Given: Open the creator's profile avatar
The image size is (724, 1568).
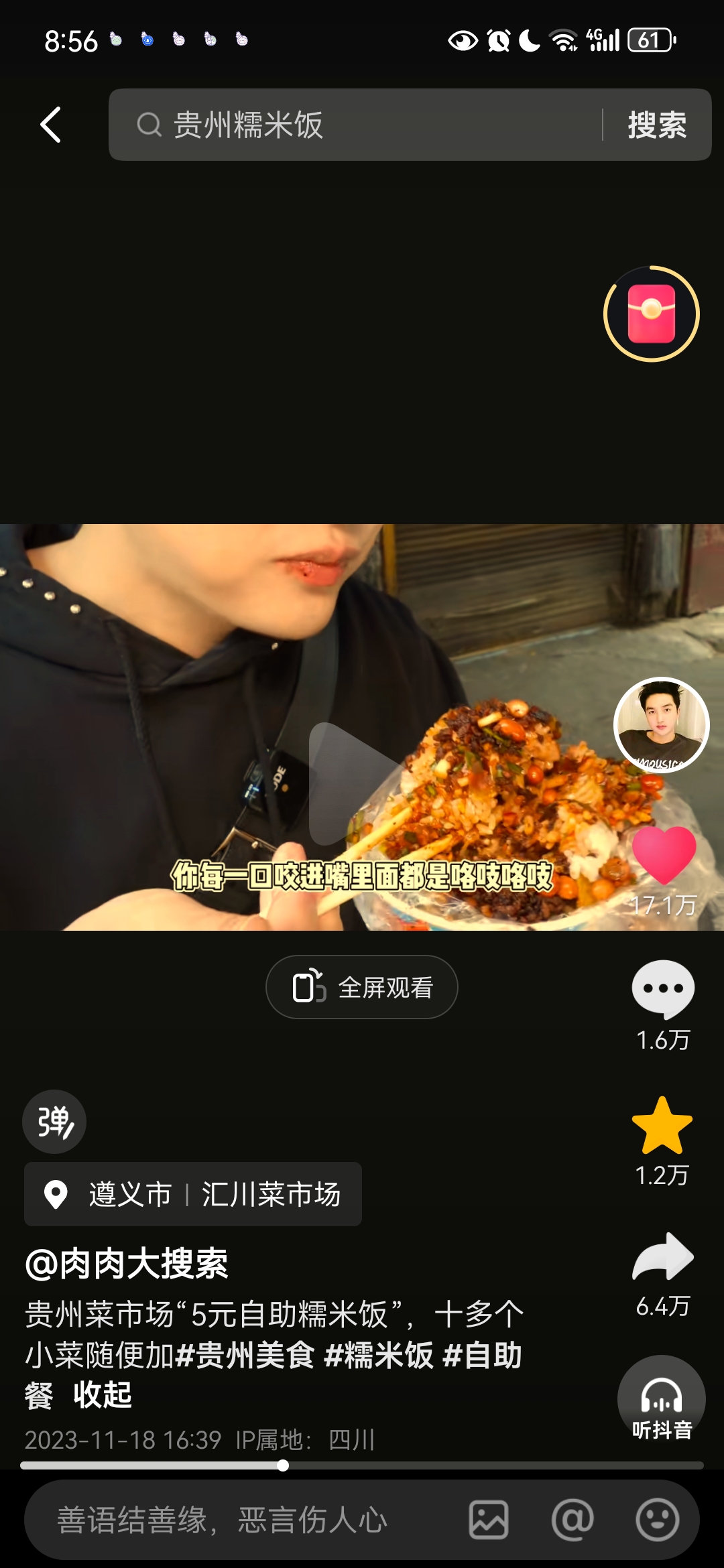Looking at the screenshot, I should (x=662, y=725).
